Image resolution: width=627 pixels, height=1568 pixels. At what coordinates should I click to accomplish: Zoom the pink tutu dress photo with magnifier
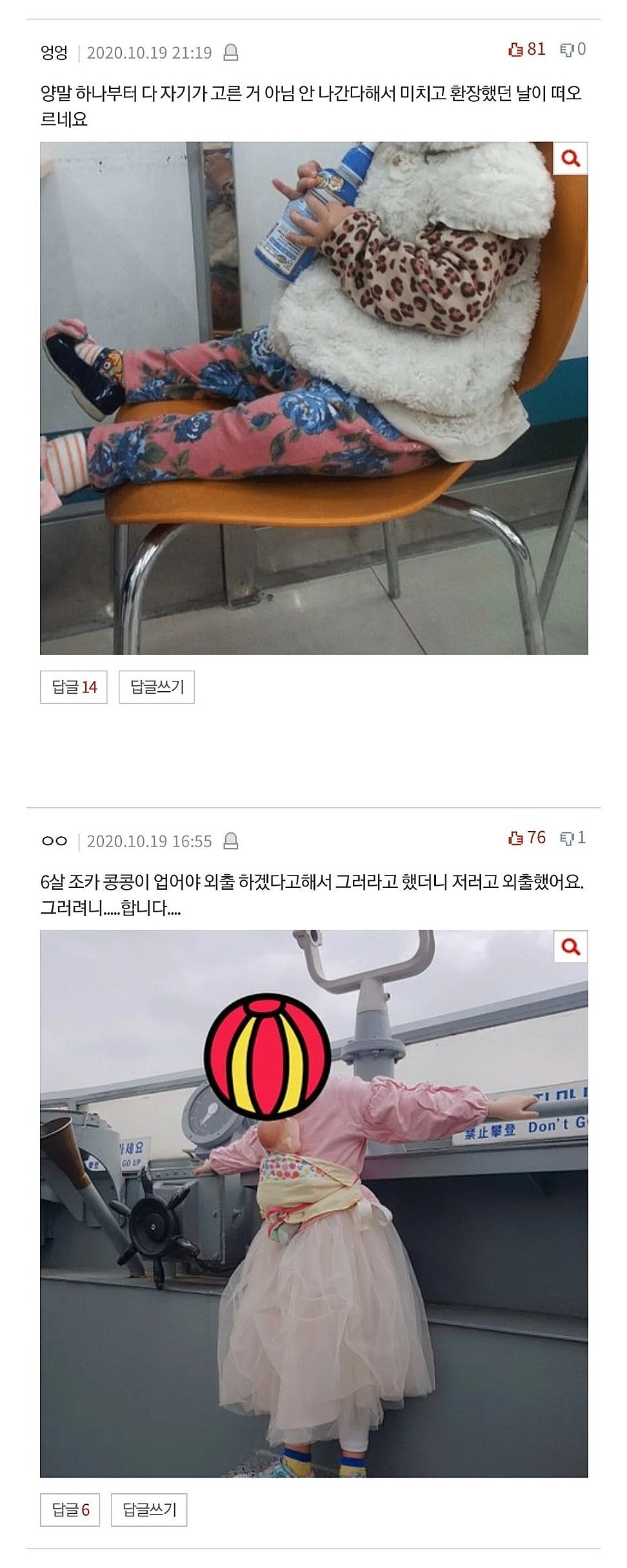[x=570, y=946]
